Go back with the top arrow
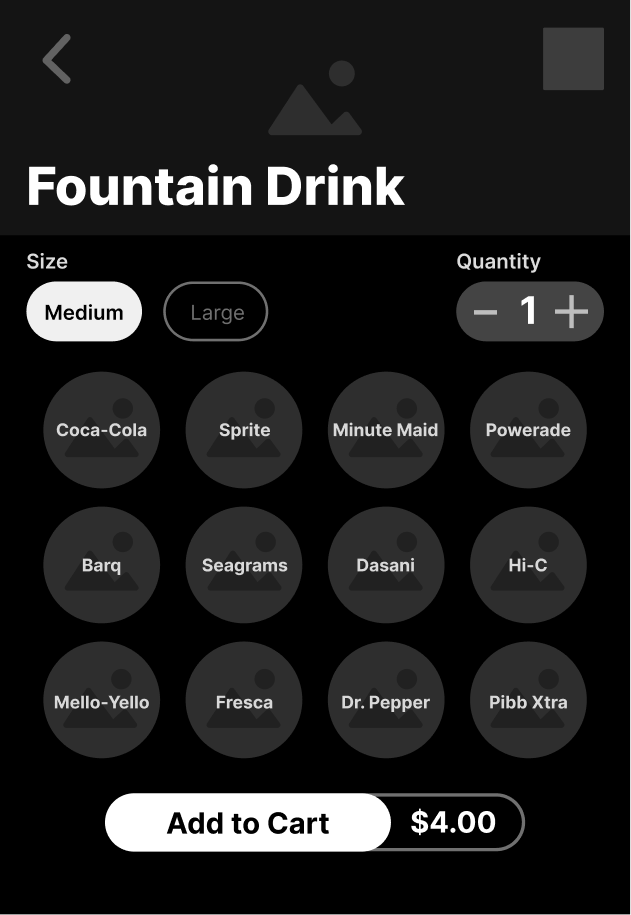 tap(57, 59)
